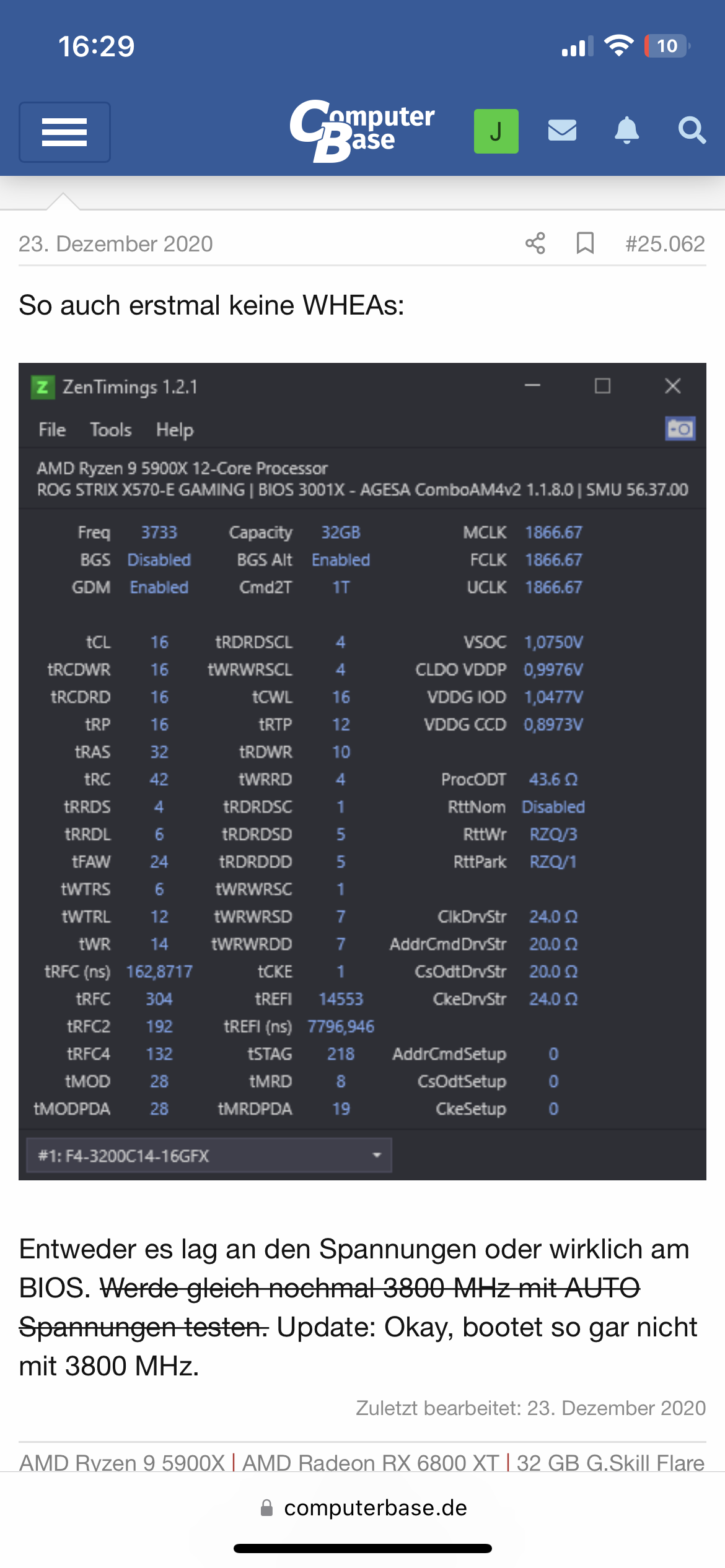Bookmark post #25.062

[585, 243]
